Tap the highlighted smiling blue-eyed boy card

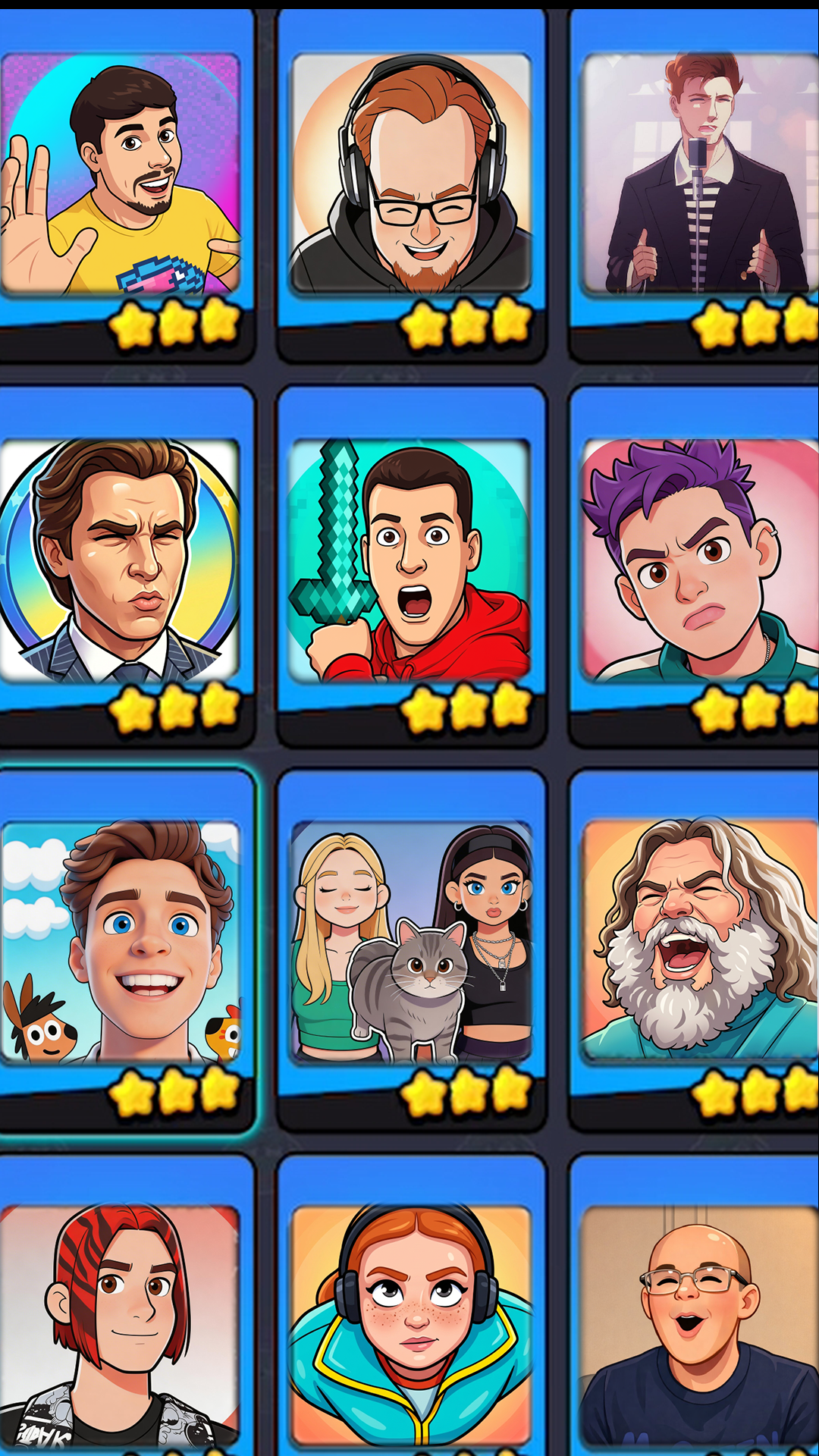(x=125, y=952)
